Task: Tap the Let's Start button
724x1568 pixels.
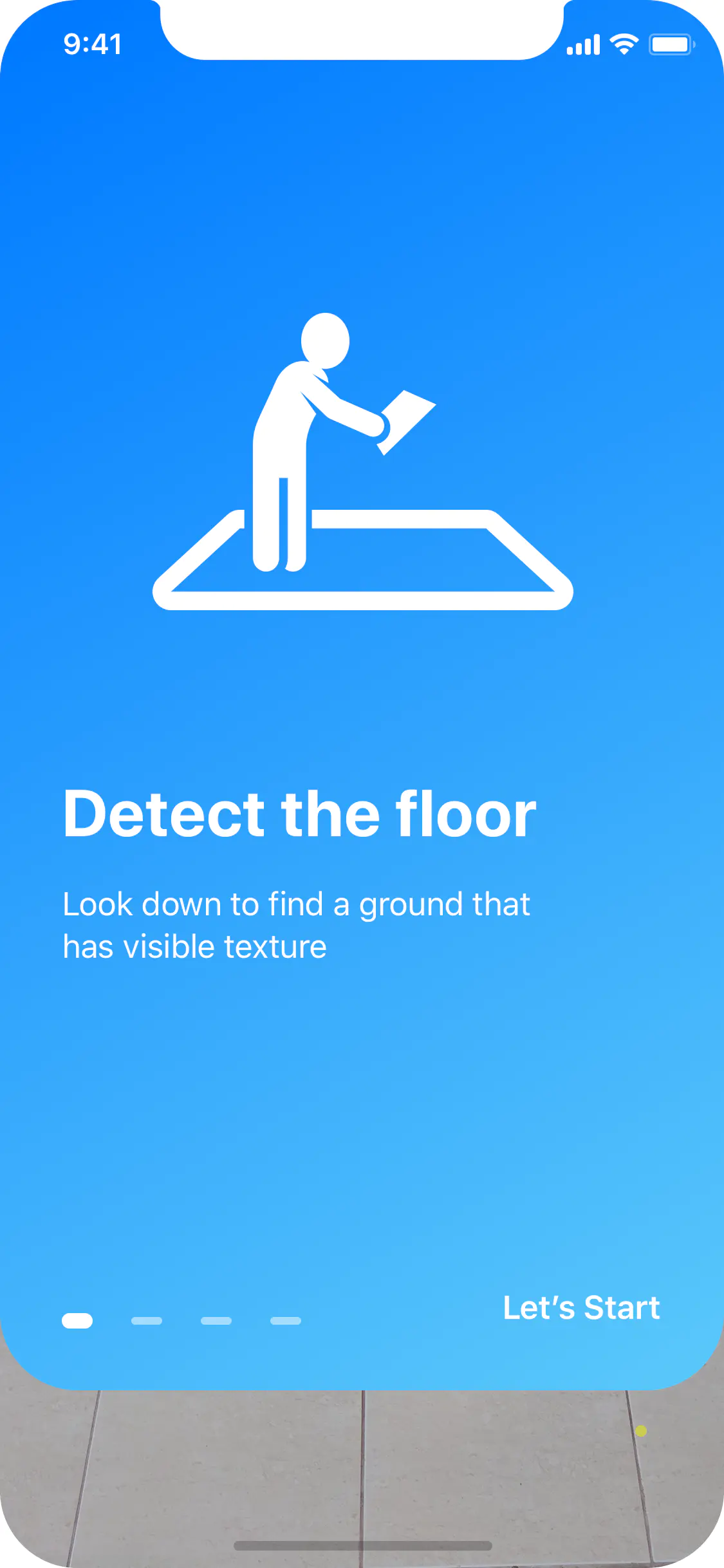Action: pyautogui.click(x=581, y=1308)
